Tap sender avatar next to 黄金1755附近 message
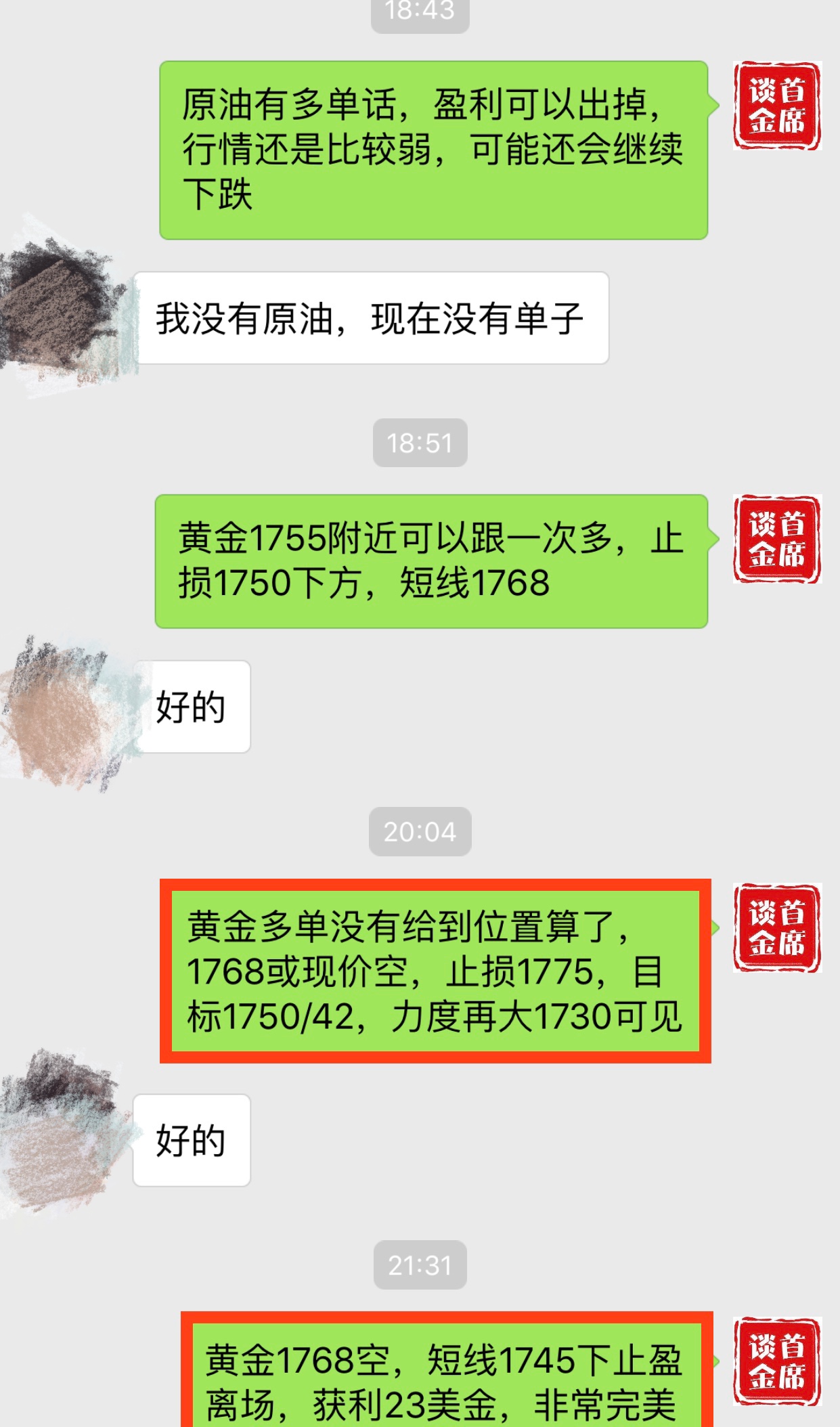Screen dimensions: 840x1427 point(776,540)
